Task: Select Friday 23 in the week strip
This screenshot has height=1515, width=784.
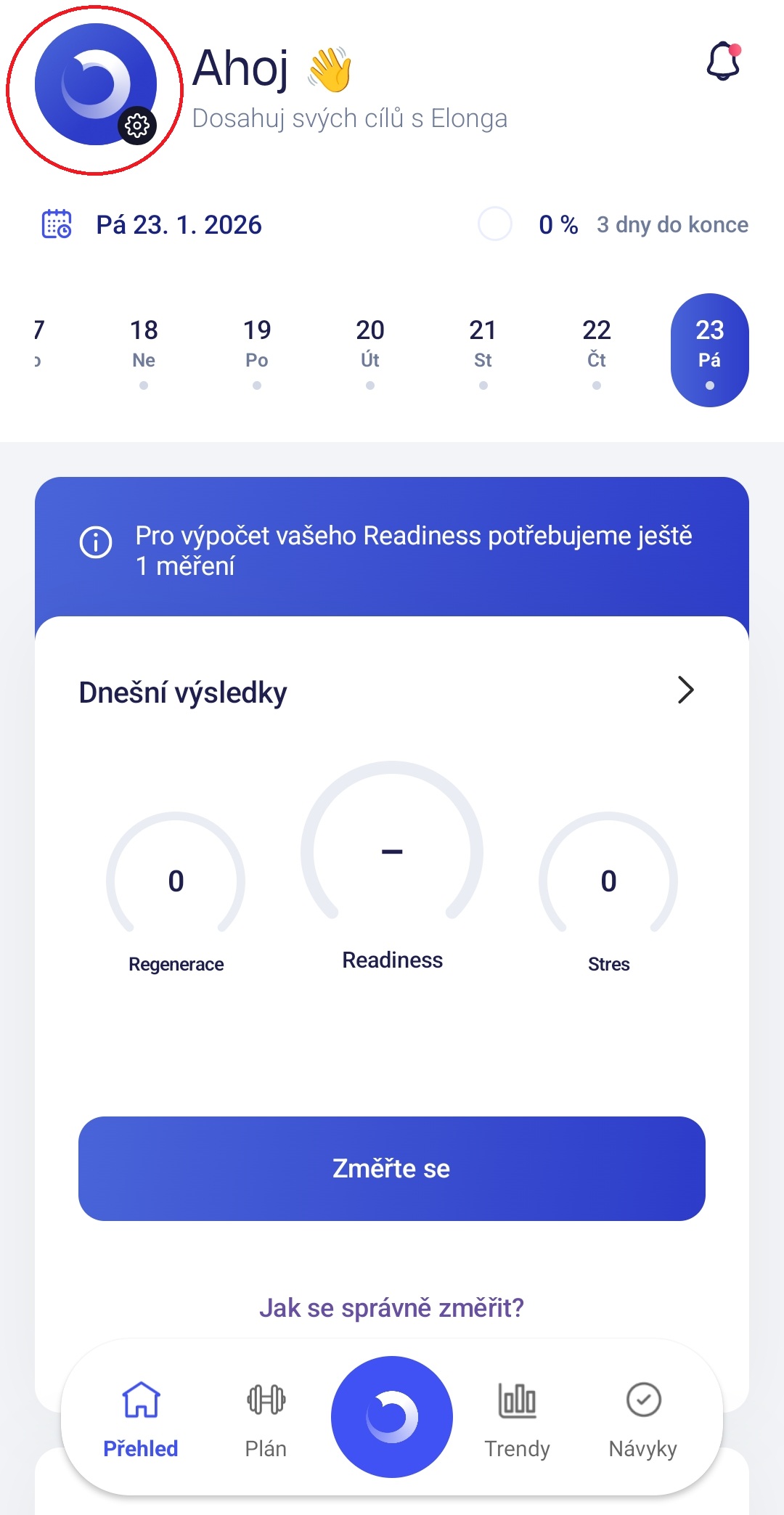Action: pyautogui.click(x=709, y=350)
